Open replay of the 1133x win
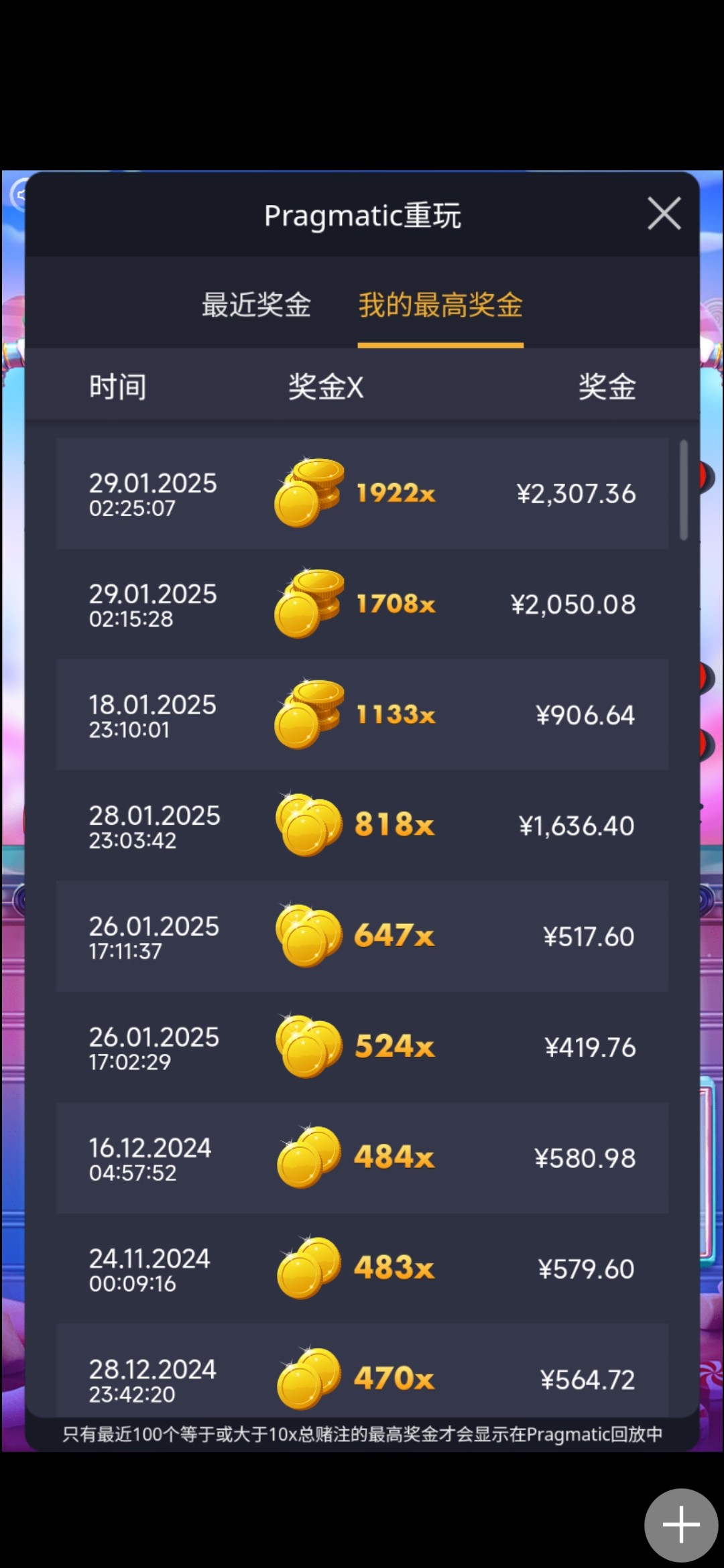Viewport: 724px width, 1568px height. 362,715
